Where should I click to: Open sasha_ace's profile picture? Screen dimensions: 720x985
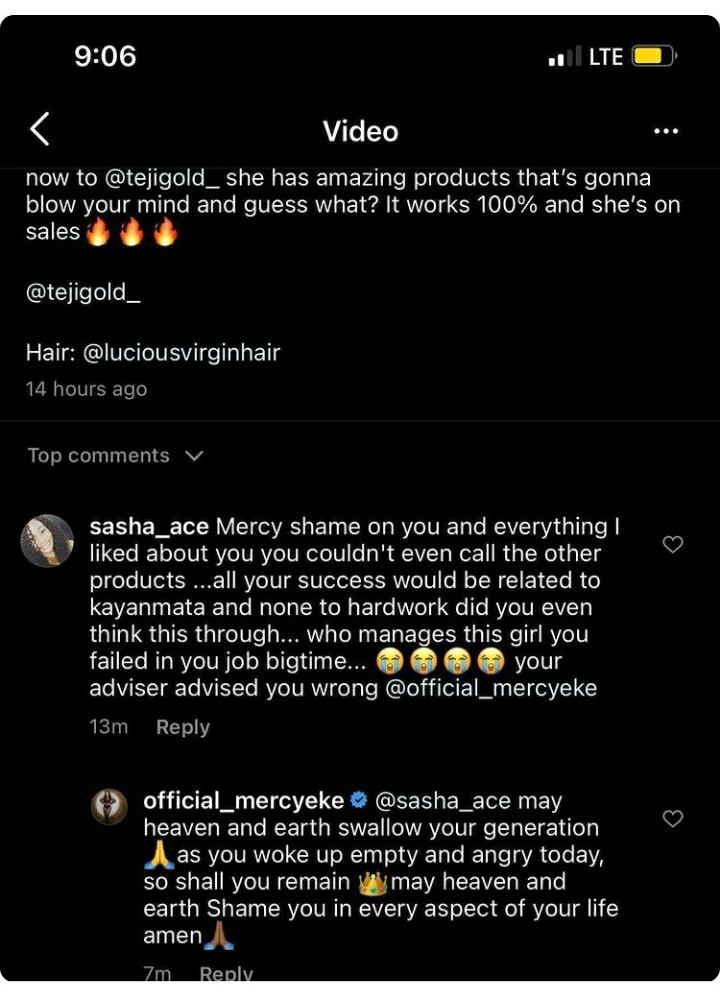click(x=47, y=541)
